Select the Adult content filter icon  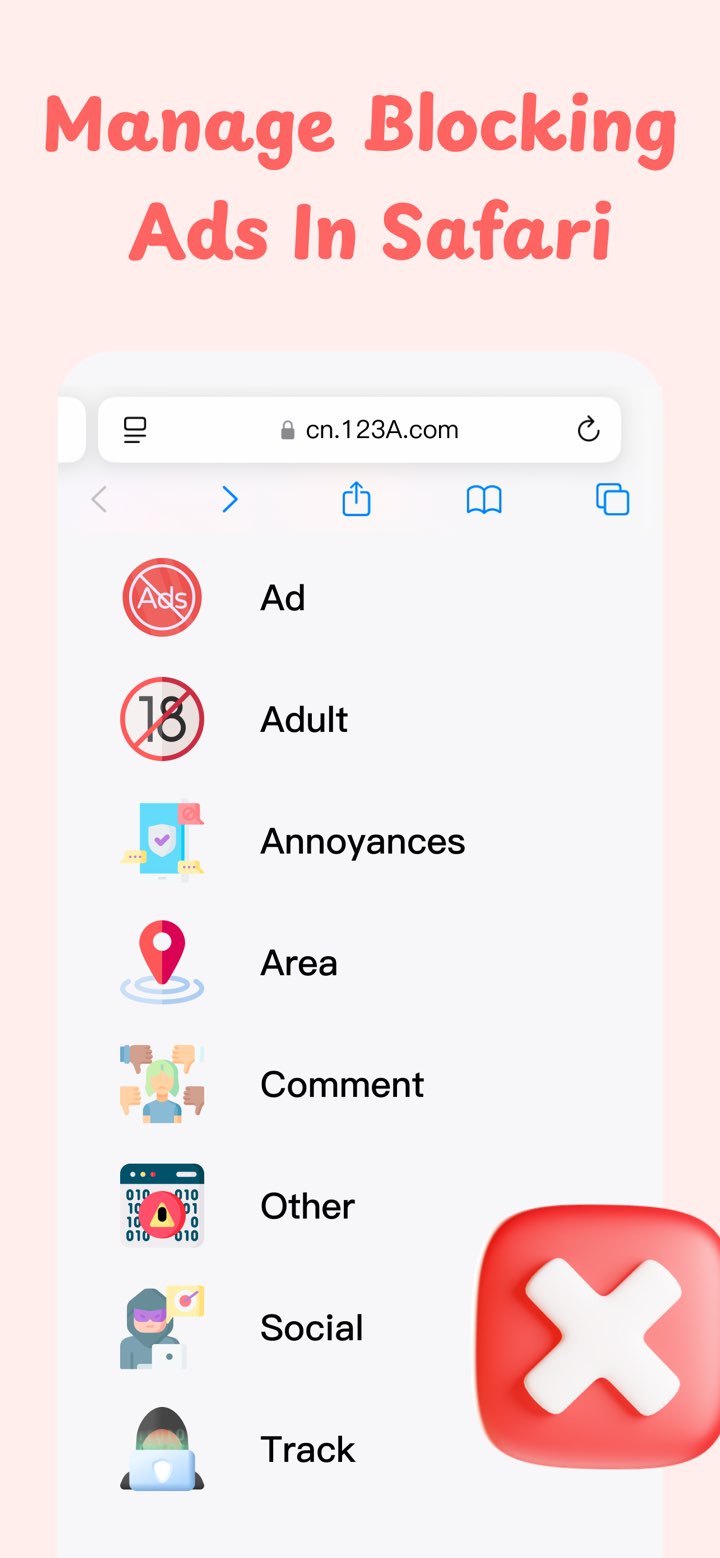(162, 719)
